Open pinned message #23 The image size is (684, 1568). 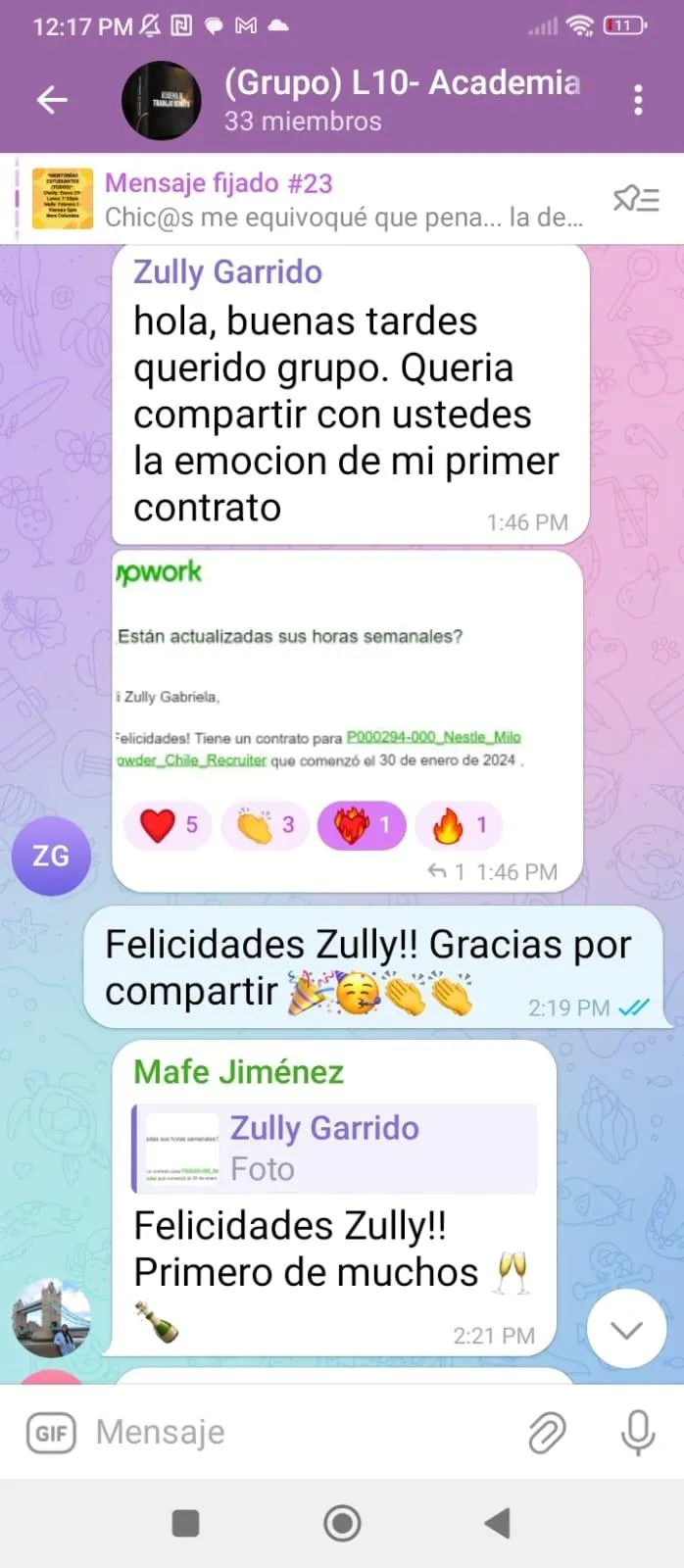(343, 199)
